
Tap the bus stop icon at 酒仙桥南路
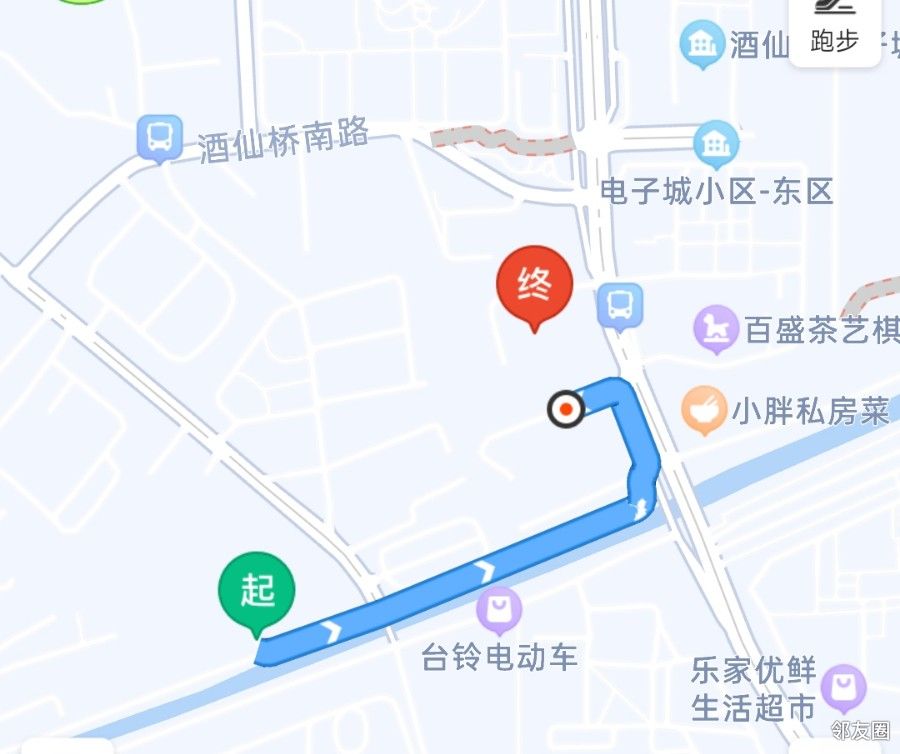160,137
